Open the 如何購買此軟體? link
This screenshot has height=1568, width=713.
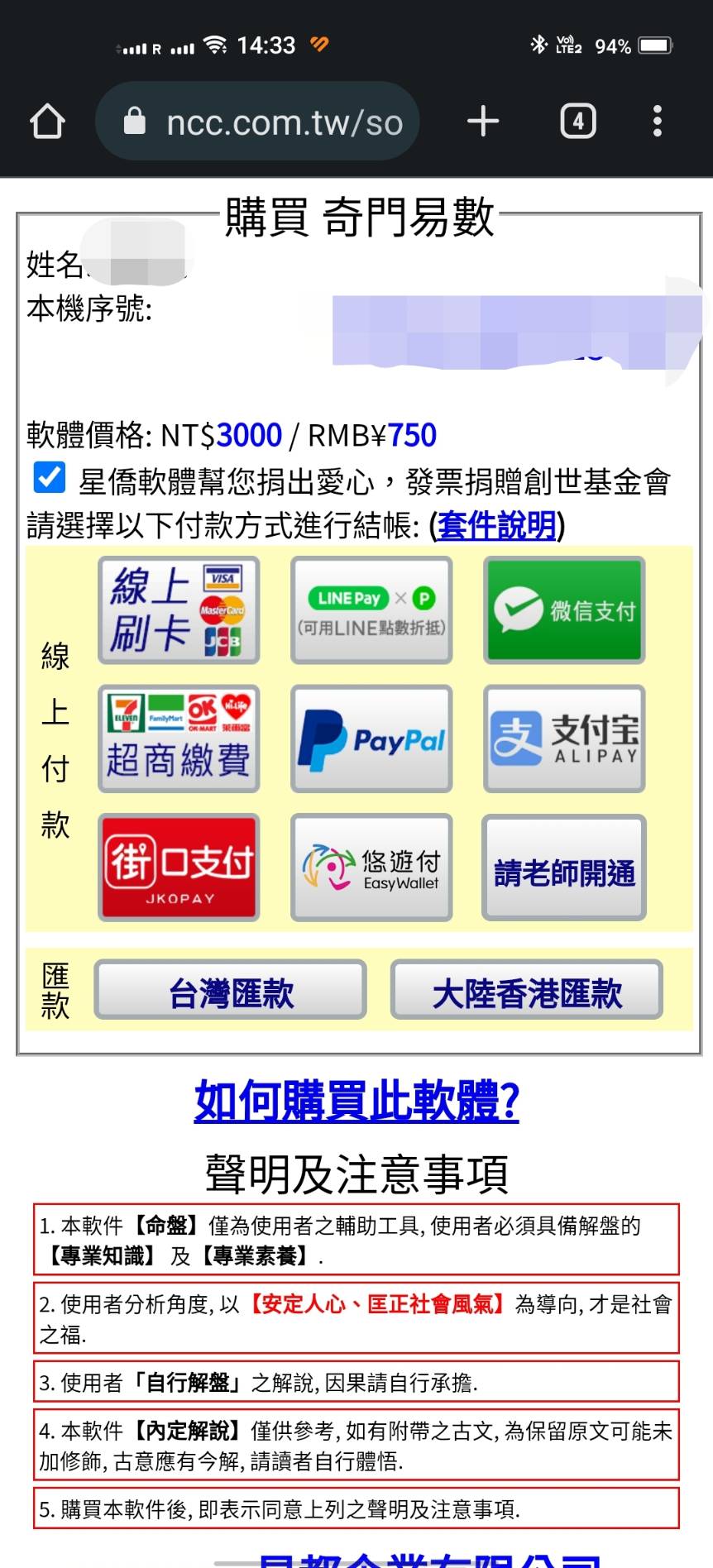(356, 1101)
